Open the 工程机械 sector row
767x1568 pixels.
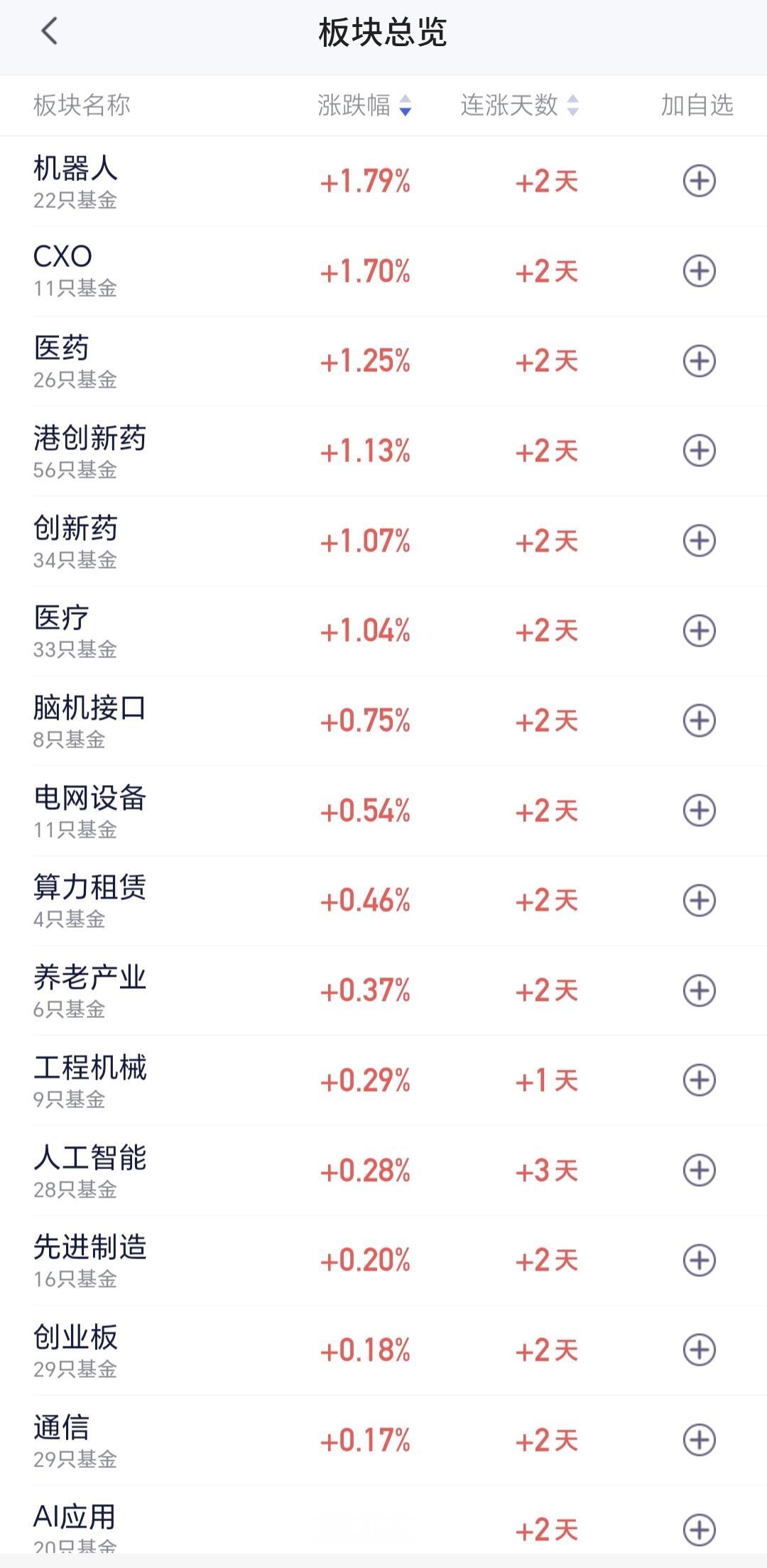(x=383, y=1080)
